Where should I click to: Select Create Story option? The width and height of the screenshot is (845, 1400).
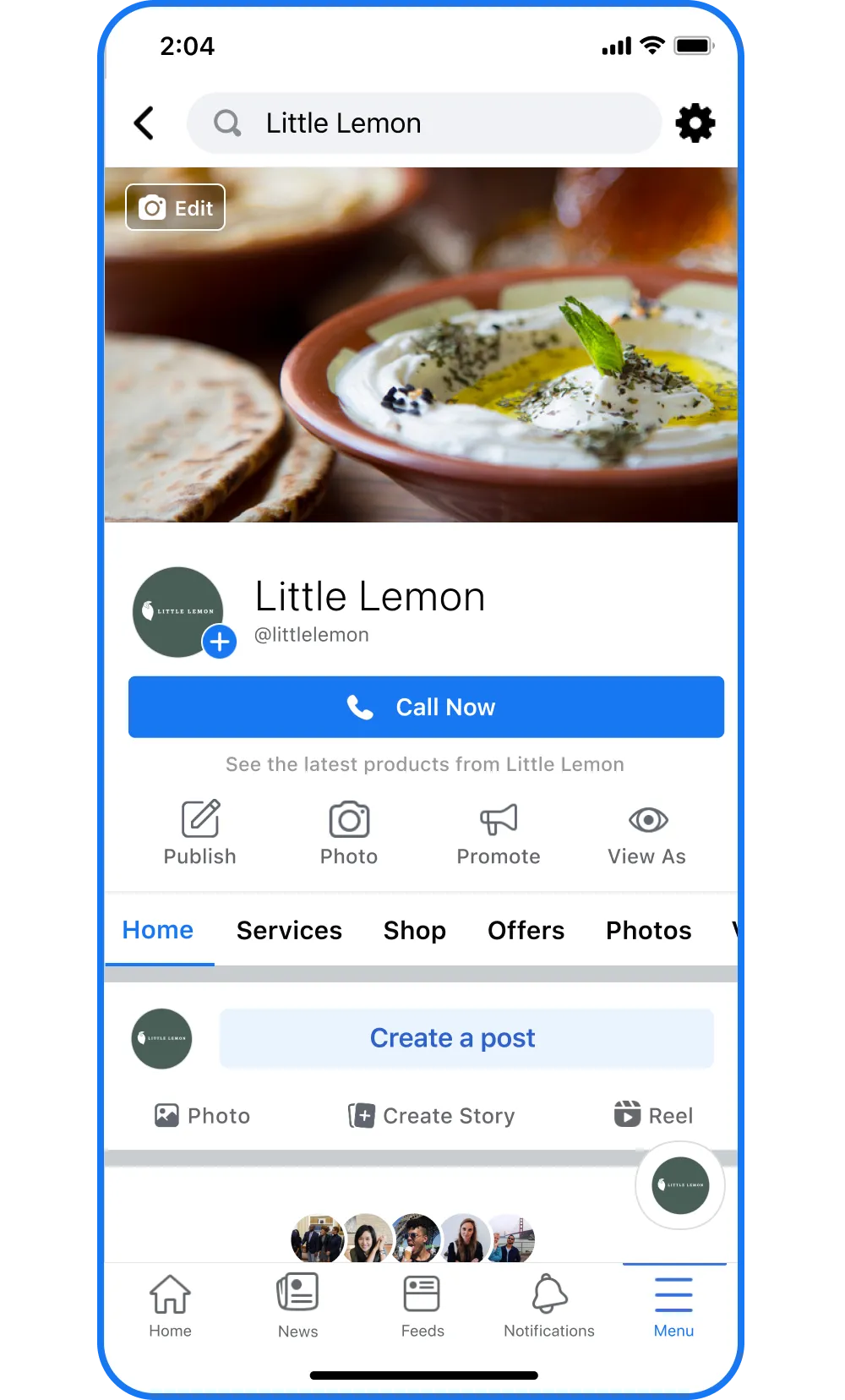click(x=432, y=1116)
